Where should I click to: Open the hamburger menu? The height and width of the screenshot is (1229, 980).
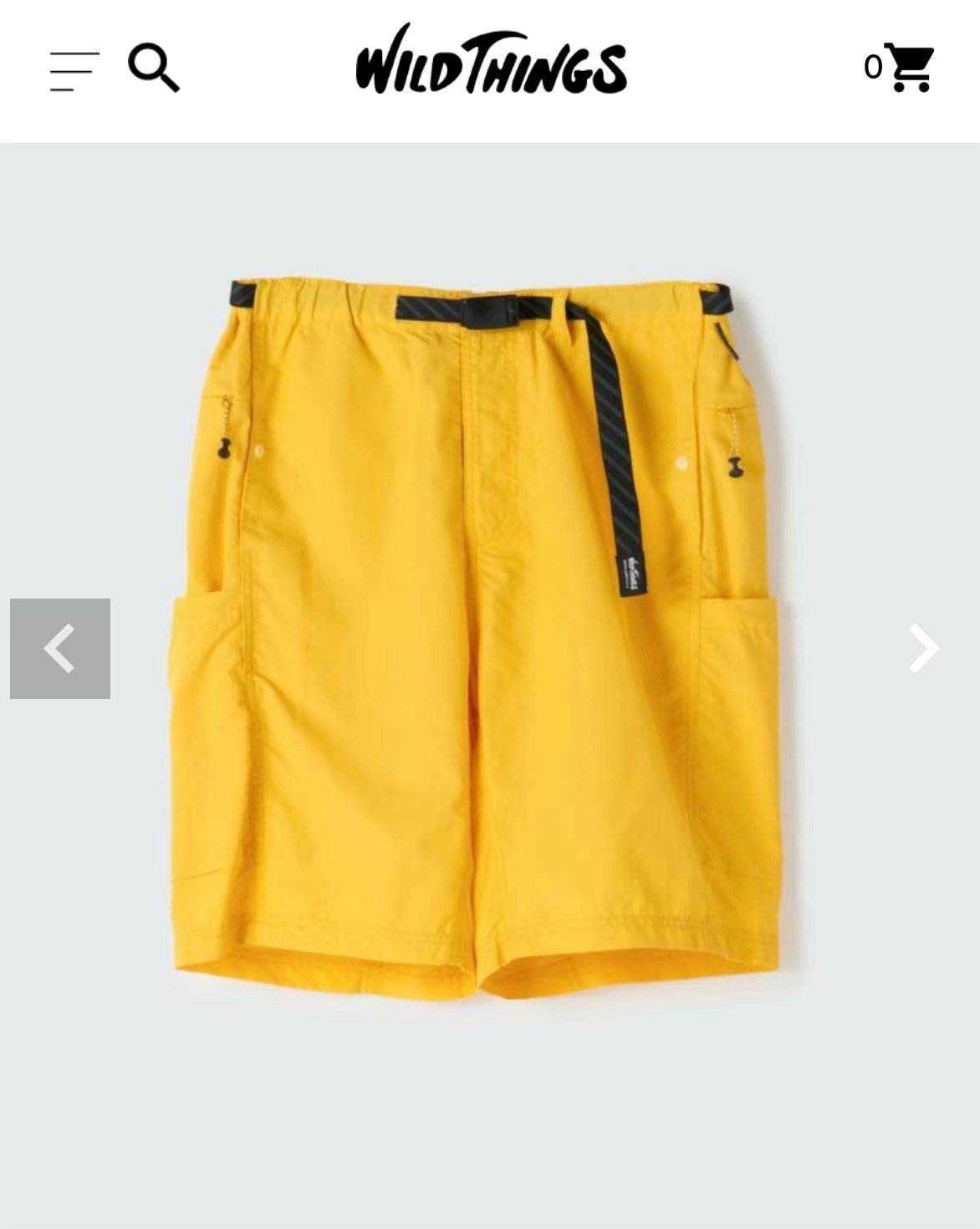74,70
